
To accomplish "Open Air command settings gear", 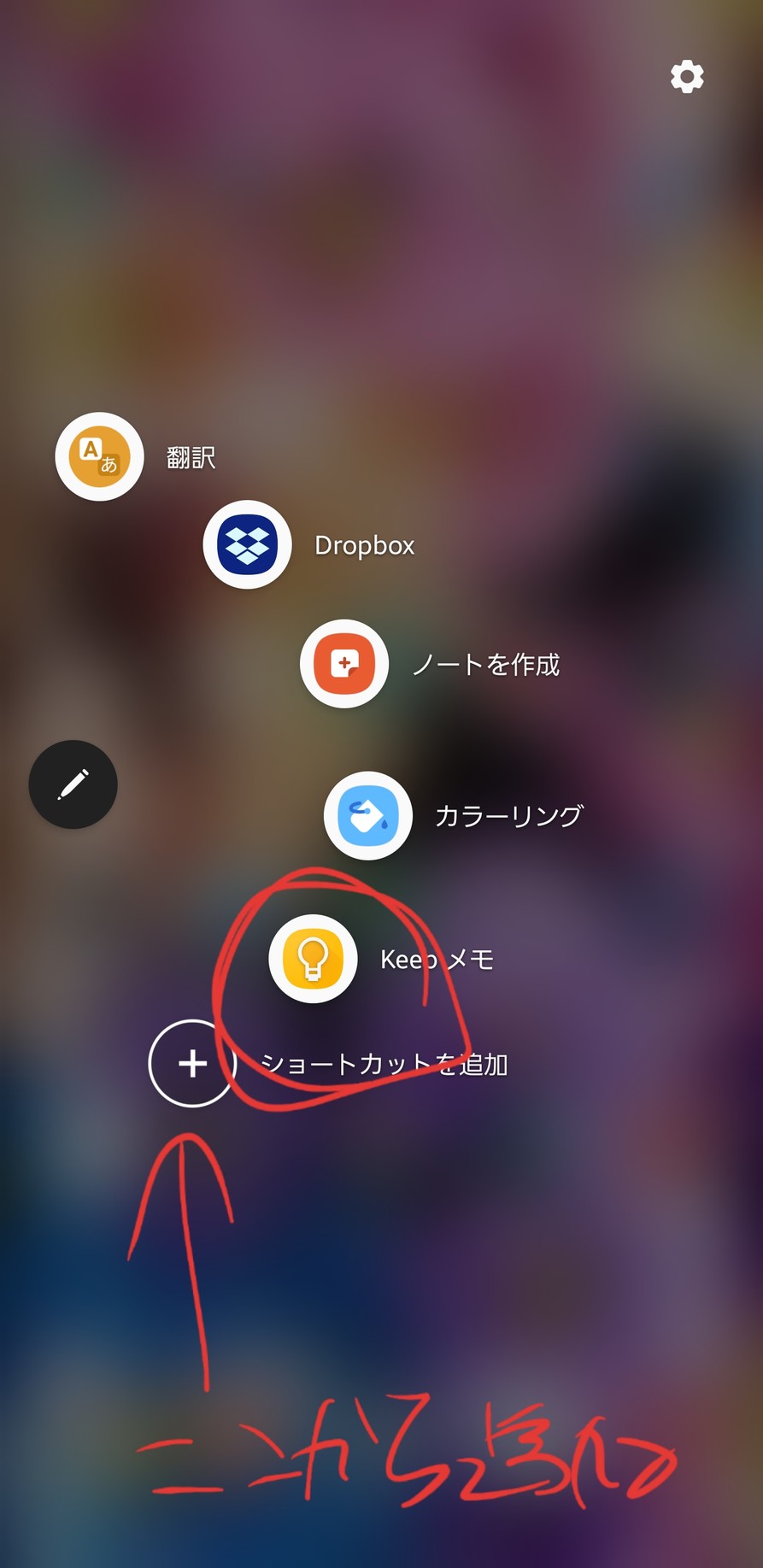I will click(x=687, y=77).
